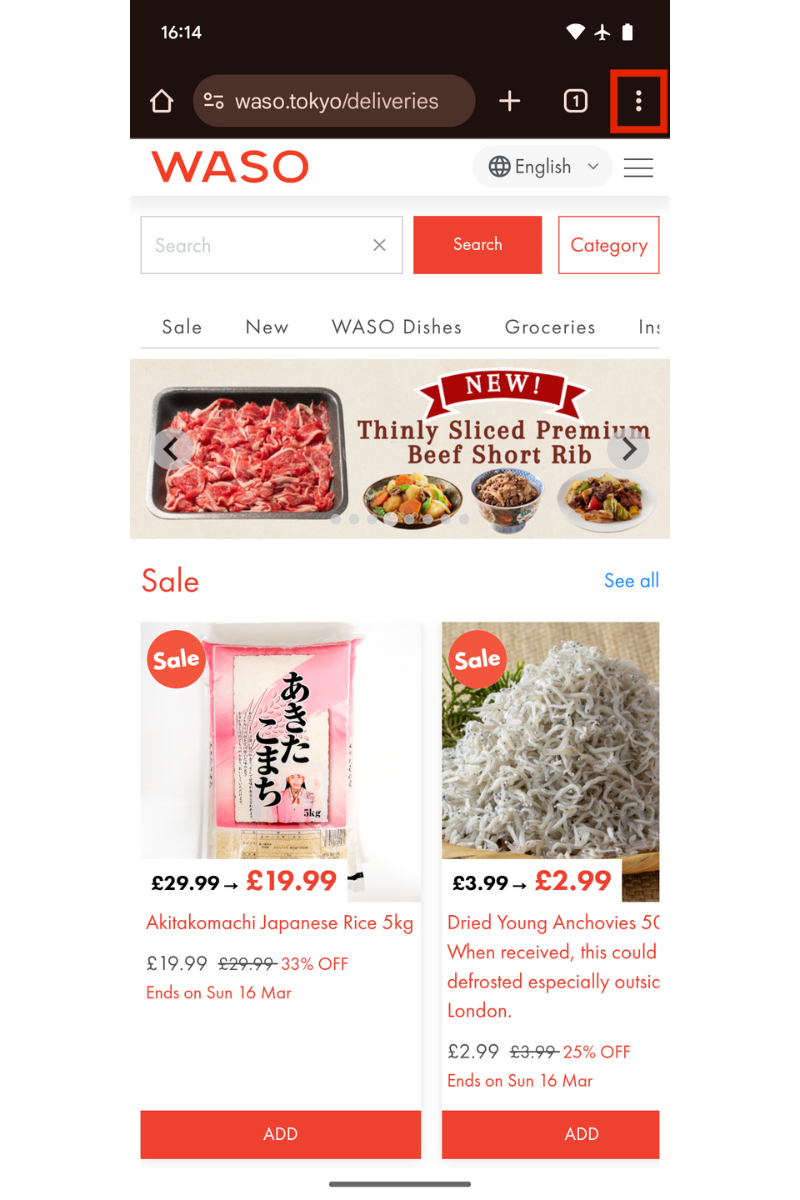Select the Groceries tab

coord(550,327)
